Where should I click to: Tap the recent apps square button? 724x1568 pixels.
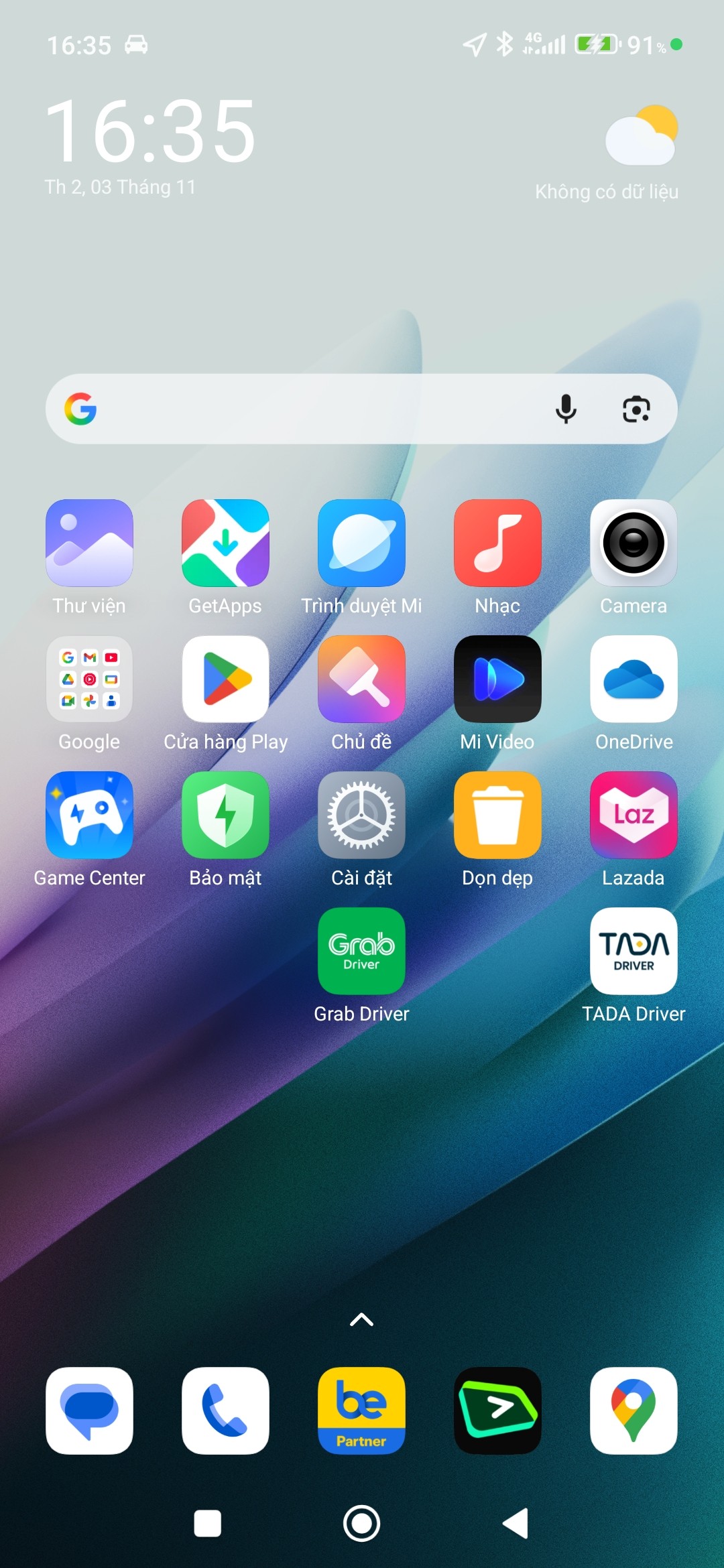coord(207,1523)
